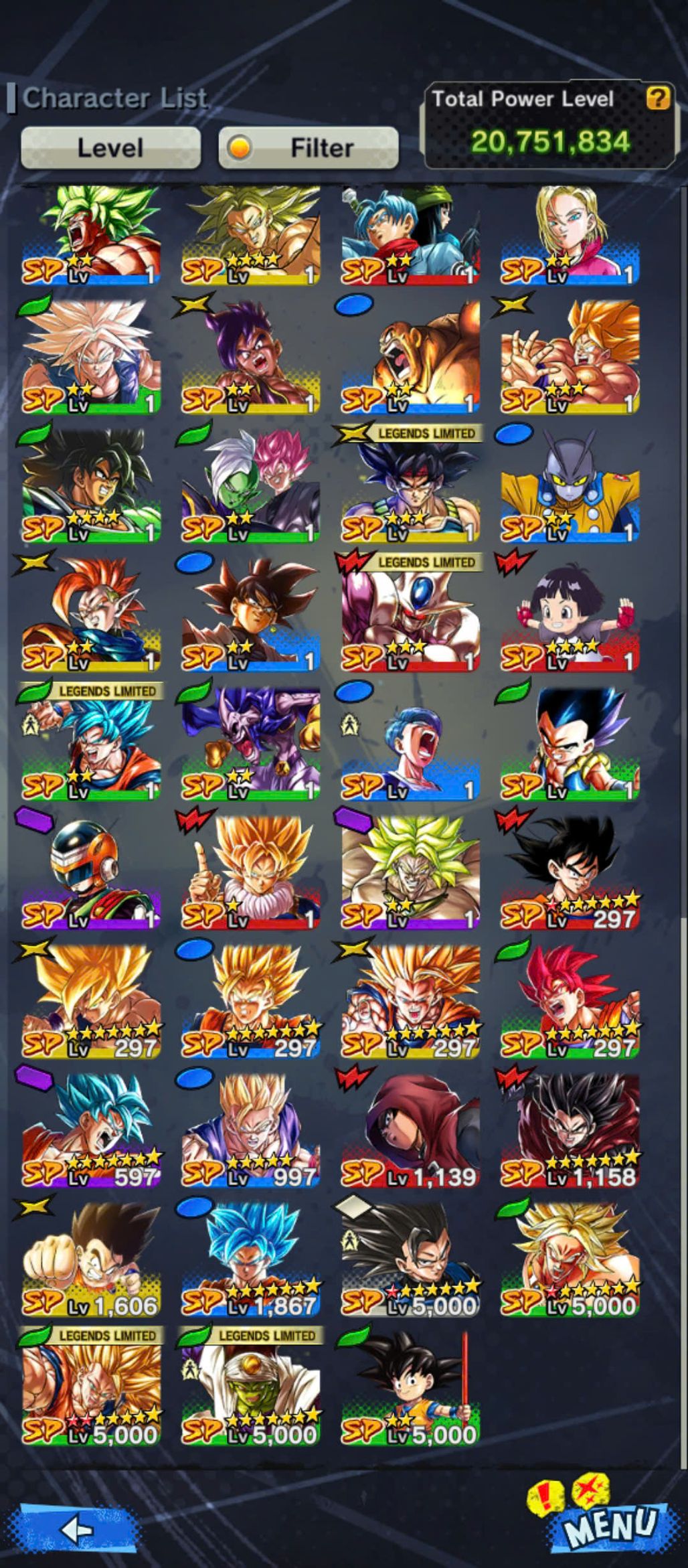
Task: Choose the Zamasu and Goku Black Rosé card
Action: (x=251, y=486)
